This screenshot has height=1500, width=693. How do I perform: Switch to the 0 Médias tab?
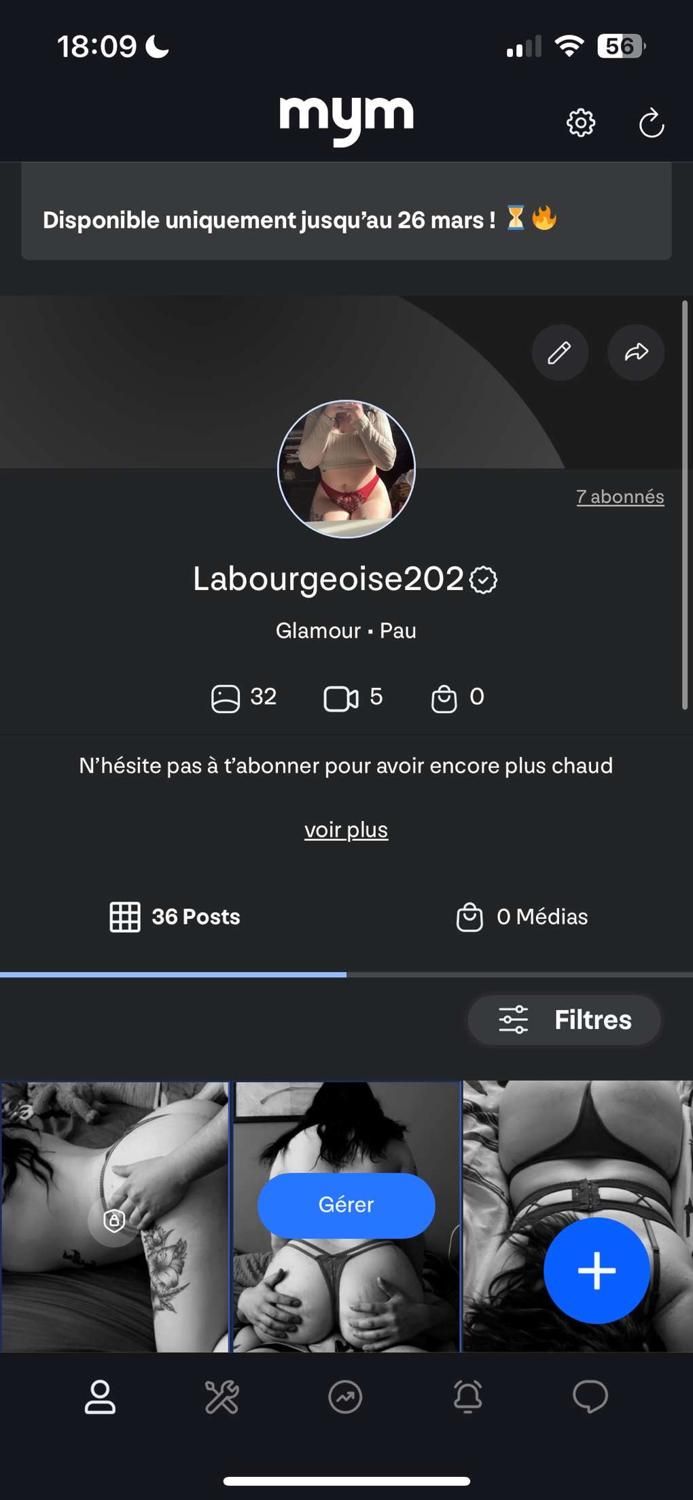tap(521, 917)
